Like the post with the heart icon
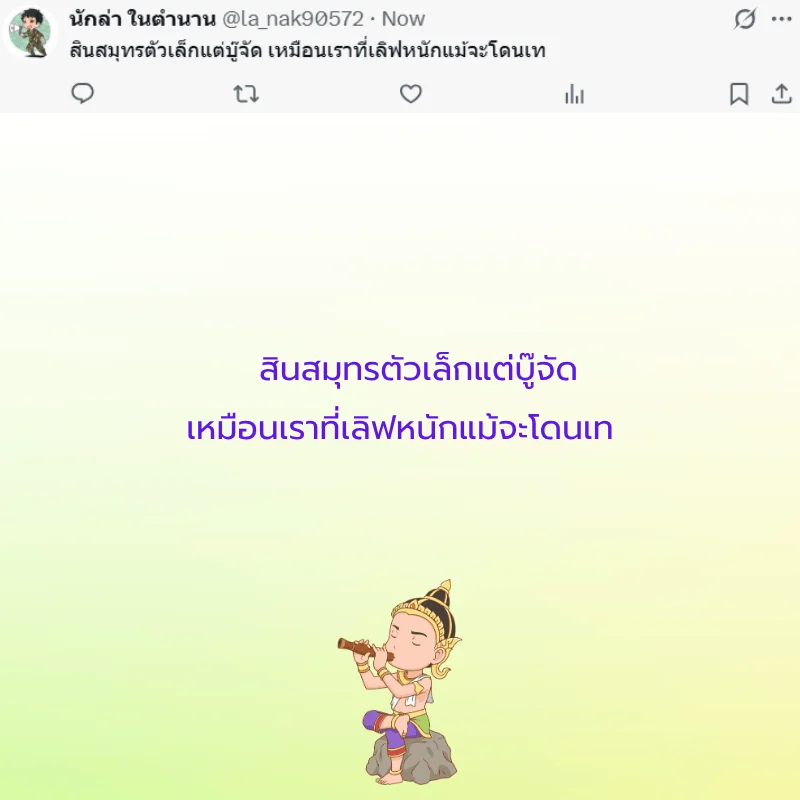The image size is (800, 800). click(x=411, y=94)
